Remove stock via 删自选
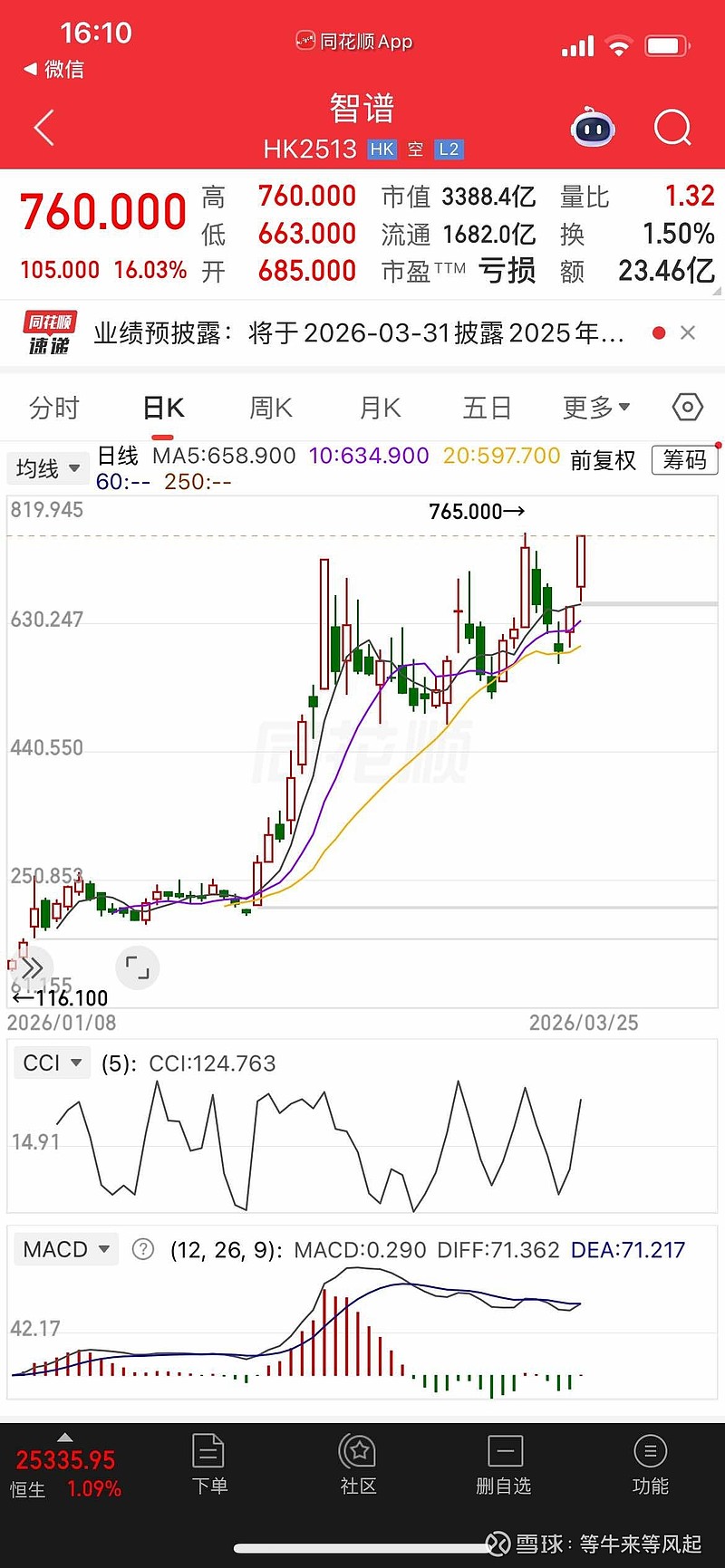This screenshot has width=725, height=1568. tap(504, 1463)
